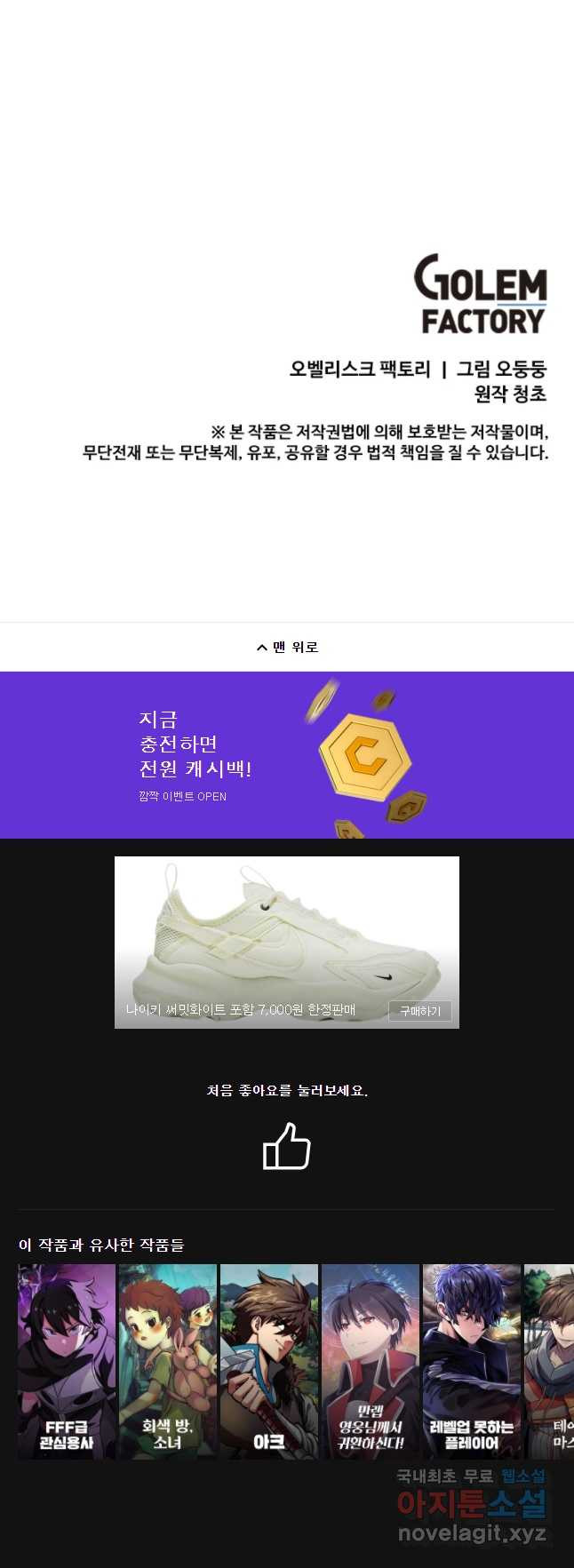The image size is (574, 1568).
Task: Tap the 구매하기 button on the ad
Action: 419,1011
